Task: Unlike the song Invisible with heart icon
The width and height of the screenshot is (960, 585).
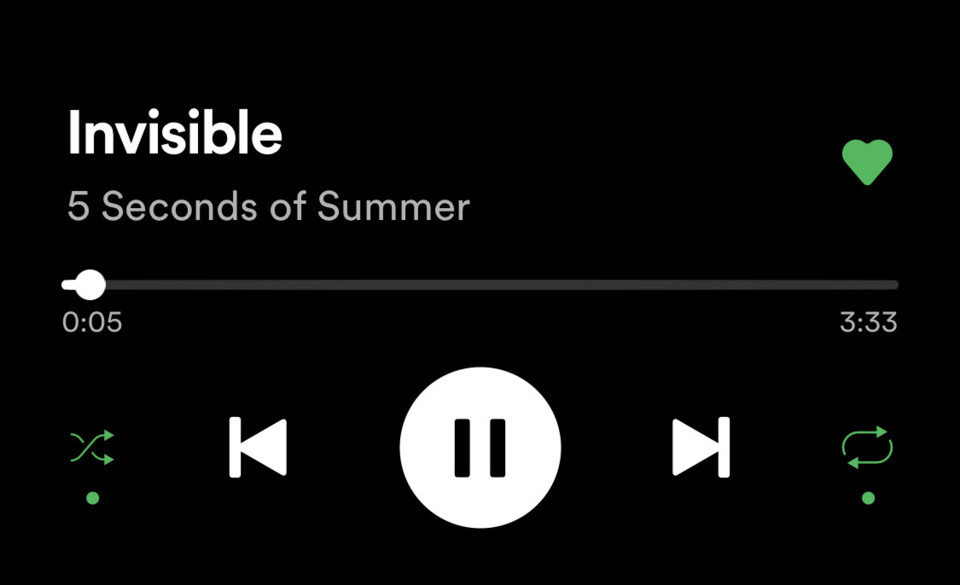Action: pos(866,161)
